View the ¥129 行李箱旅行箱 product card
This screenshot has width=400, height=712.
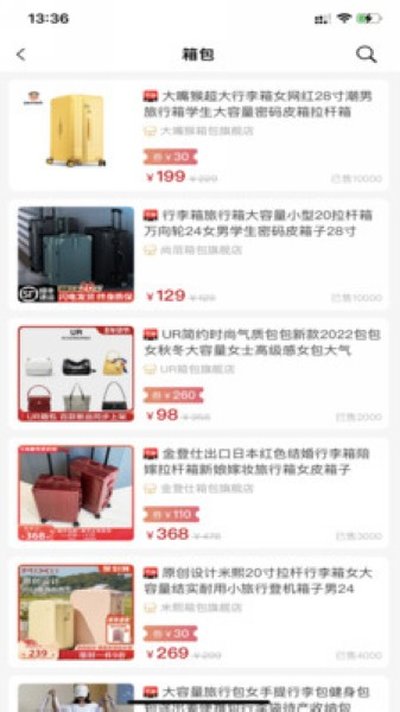coord(199,255)
